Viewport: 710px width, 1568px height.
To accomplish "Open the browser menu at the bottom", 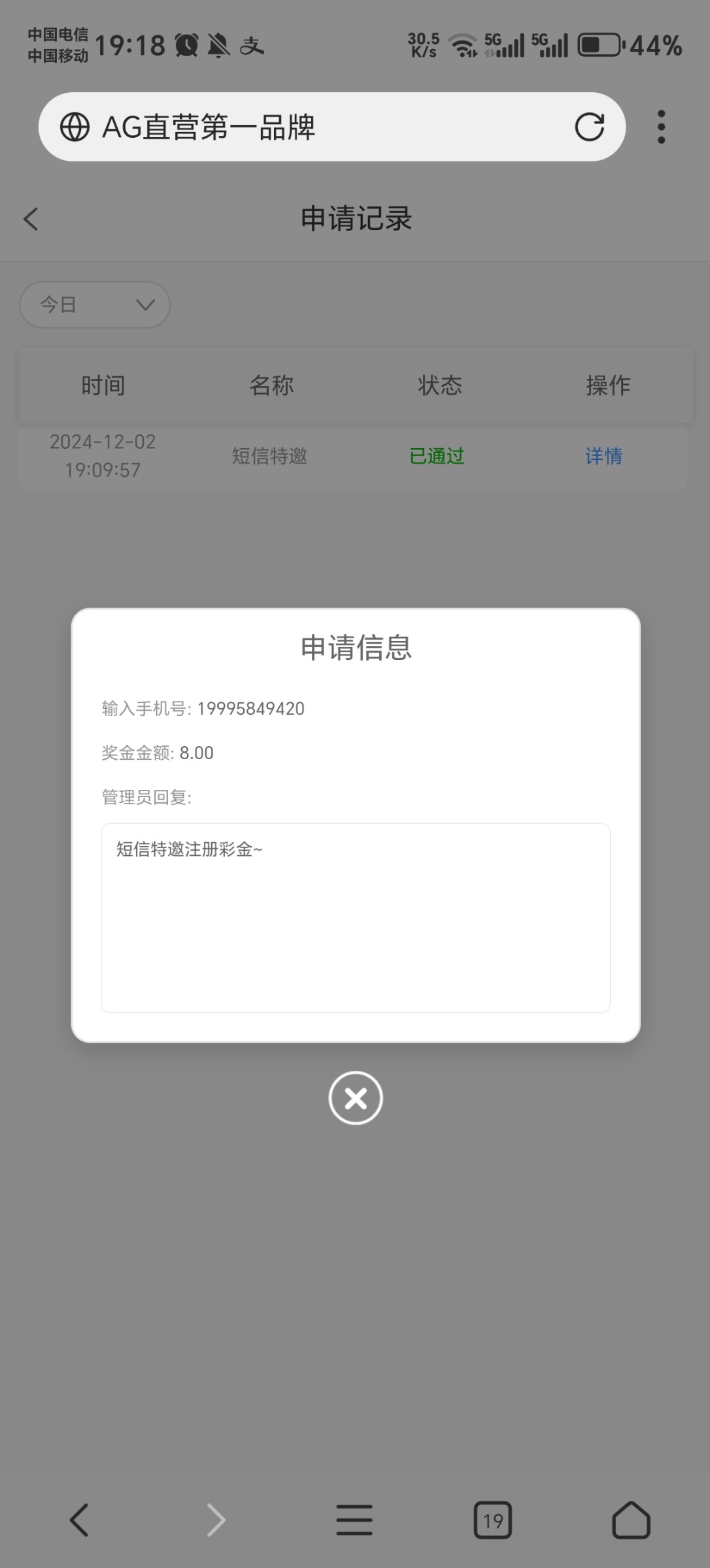I will click(354, 1520).
